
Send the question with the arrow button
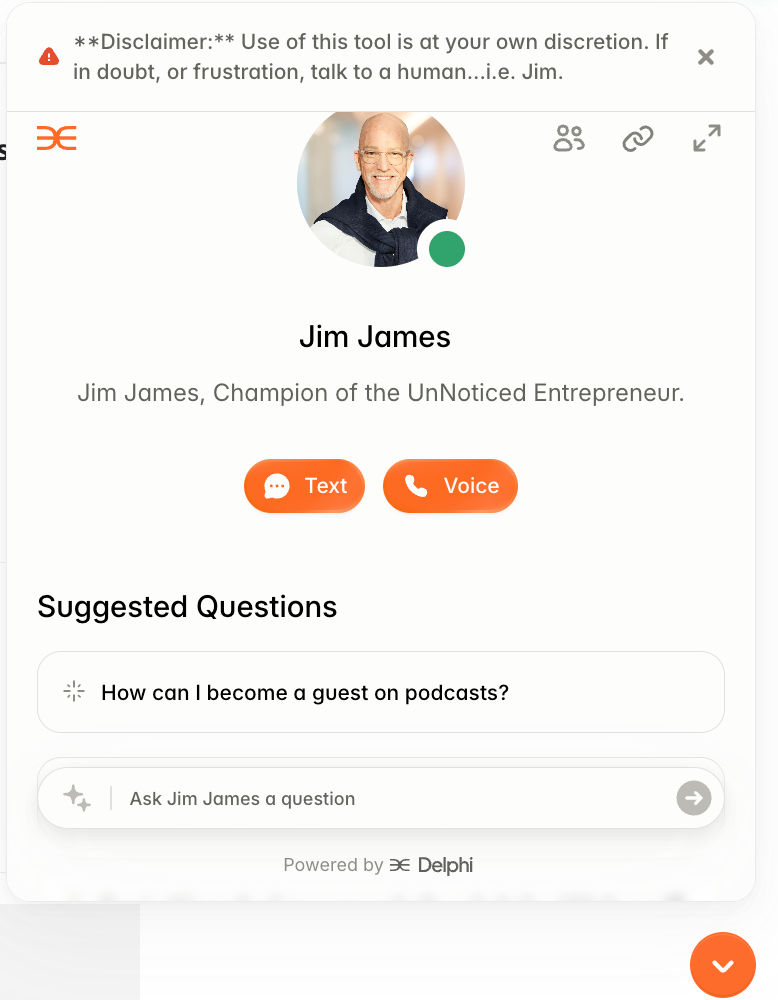tap(693, 798)
